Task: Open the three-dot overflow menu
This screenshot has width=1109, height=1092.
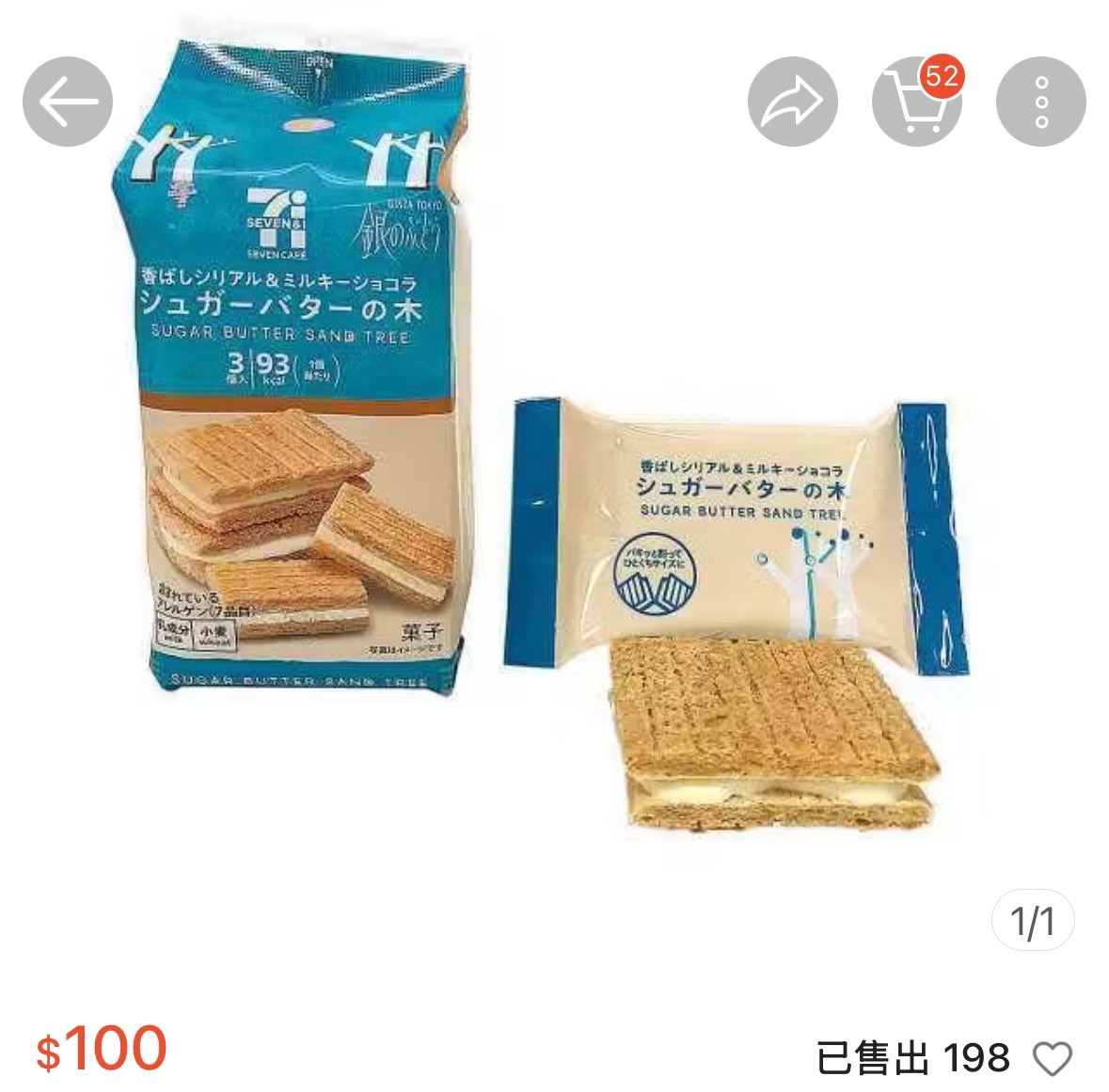Action: pyautogui.click(x=1040, y=102)
